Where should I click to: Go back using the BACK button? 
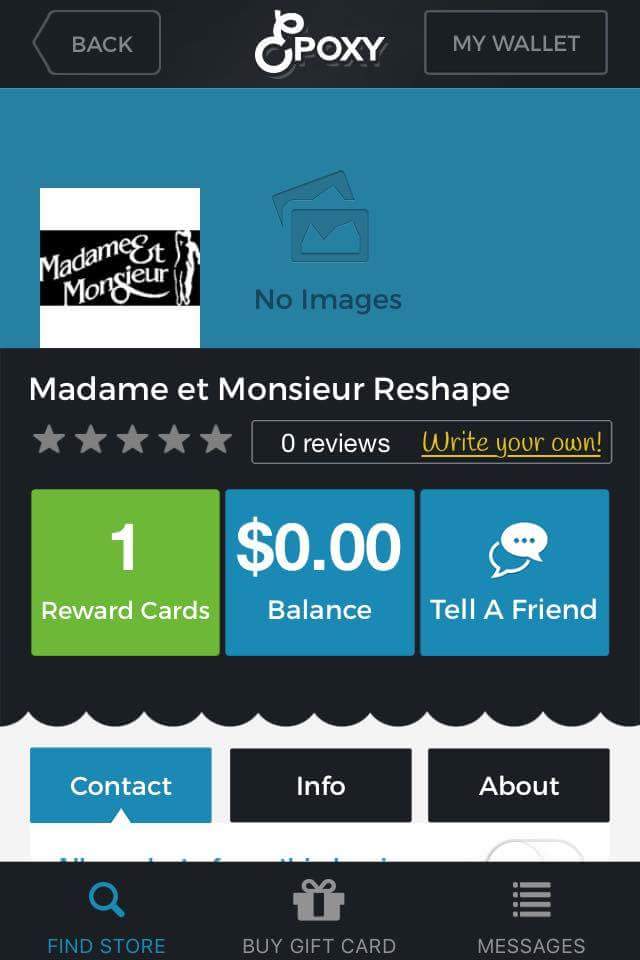(x=98, y=43)
